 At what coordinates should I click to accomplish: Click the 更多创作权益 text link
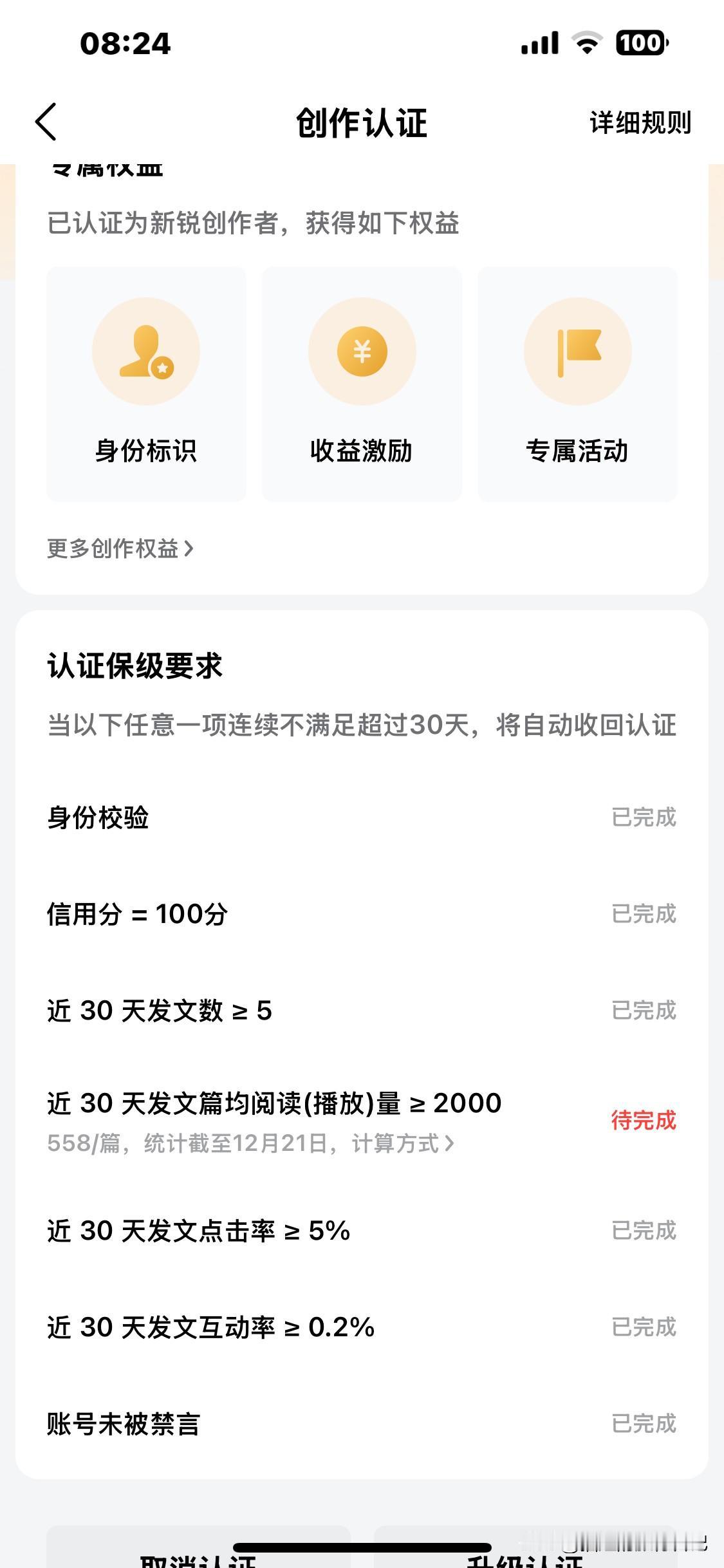point(113,548)
